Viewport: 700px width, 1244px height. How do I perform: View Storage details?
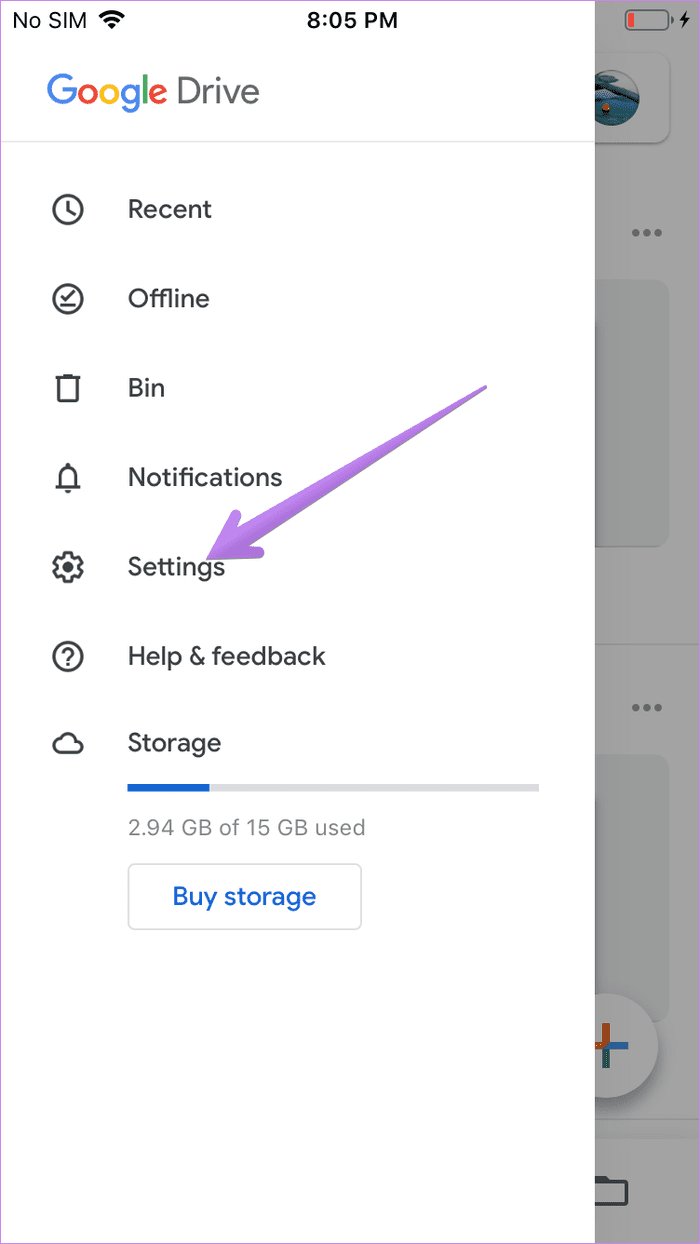(297, 744)
